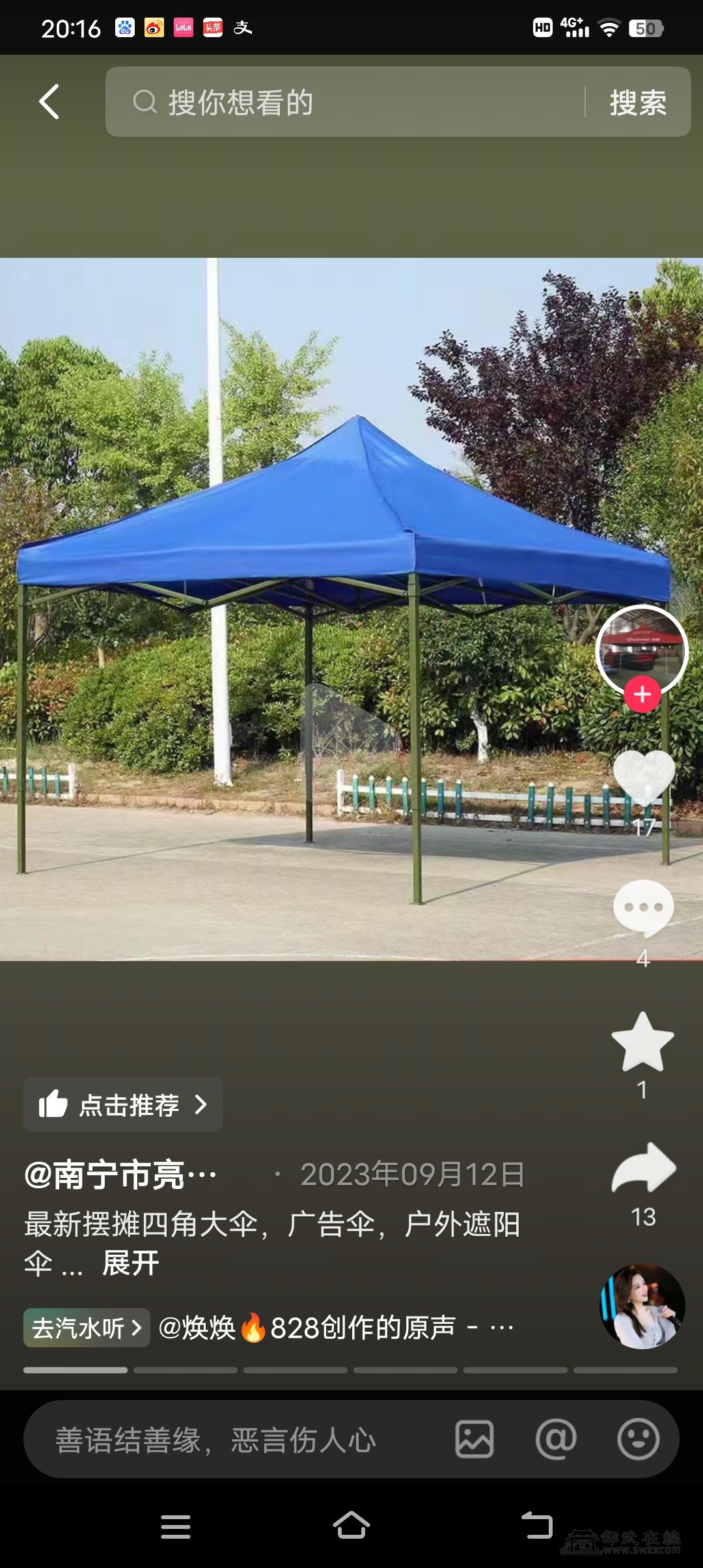This screenshot has width=703, height=1568.
Task: Open the 去汽水听 music link
Action: tap(87, 1328)
